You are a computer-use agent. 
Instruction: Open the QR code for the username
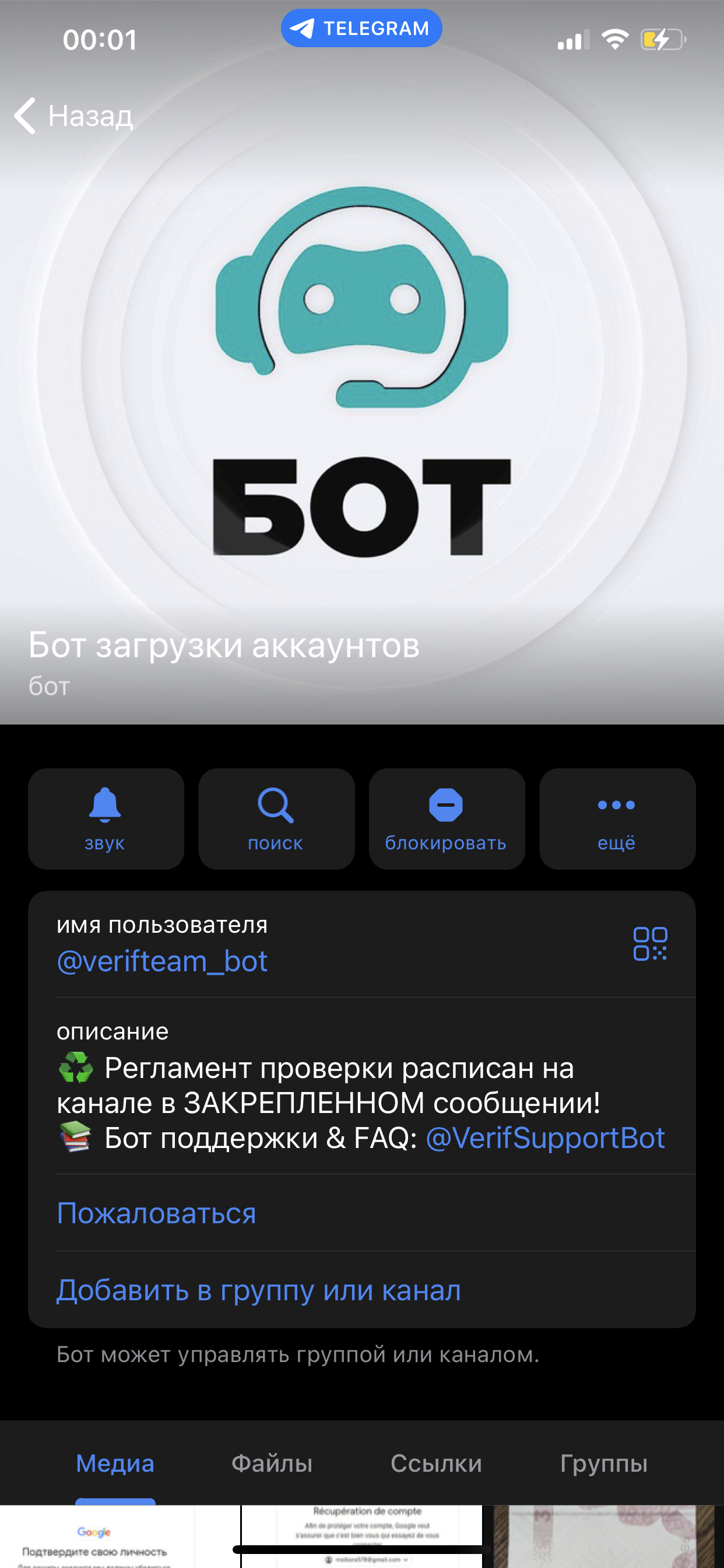click(650, 943)
